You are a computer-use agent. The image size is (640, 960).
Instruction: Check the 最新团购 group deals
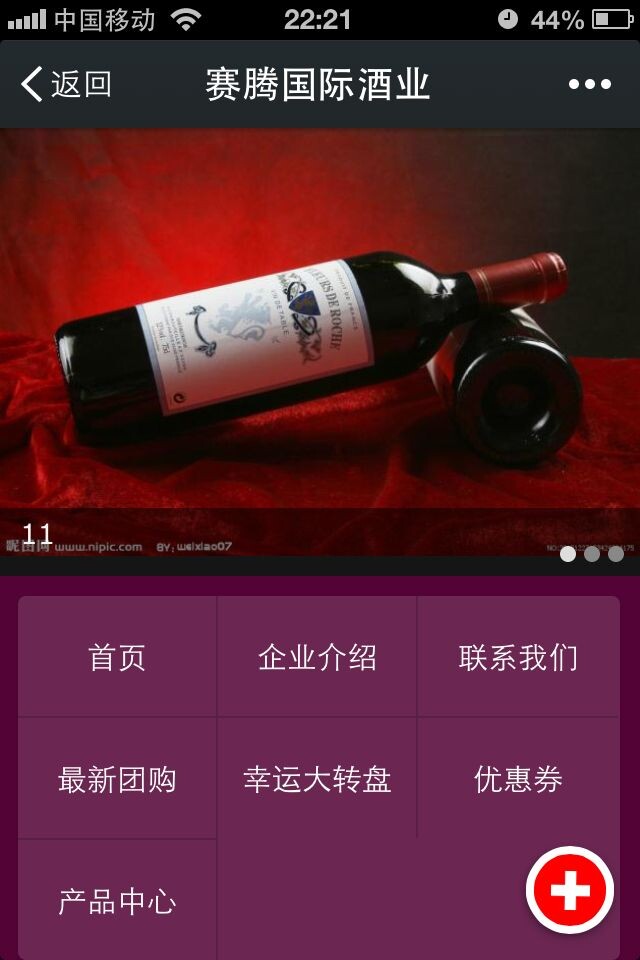(x=117, y=779)
